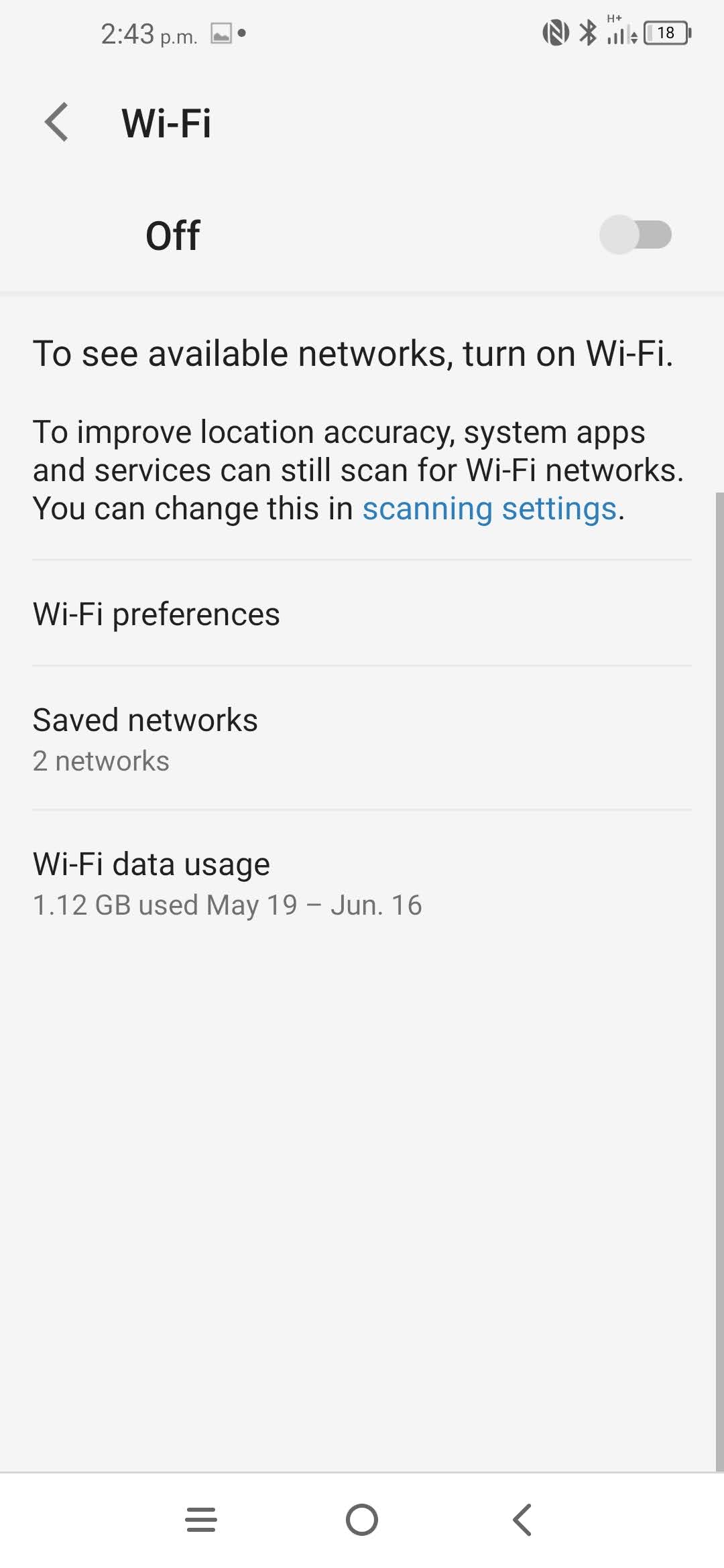Open the scanning settings link

[x=489, y=508]
